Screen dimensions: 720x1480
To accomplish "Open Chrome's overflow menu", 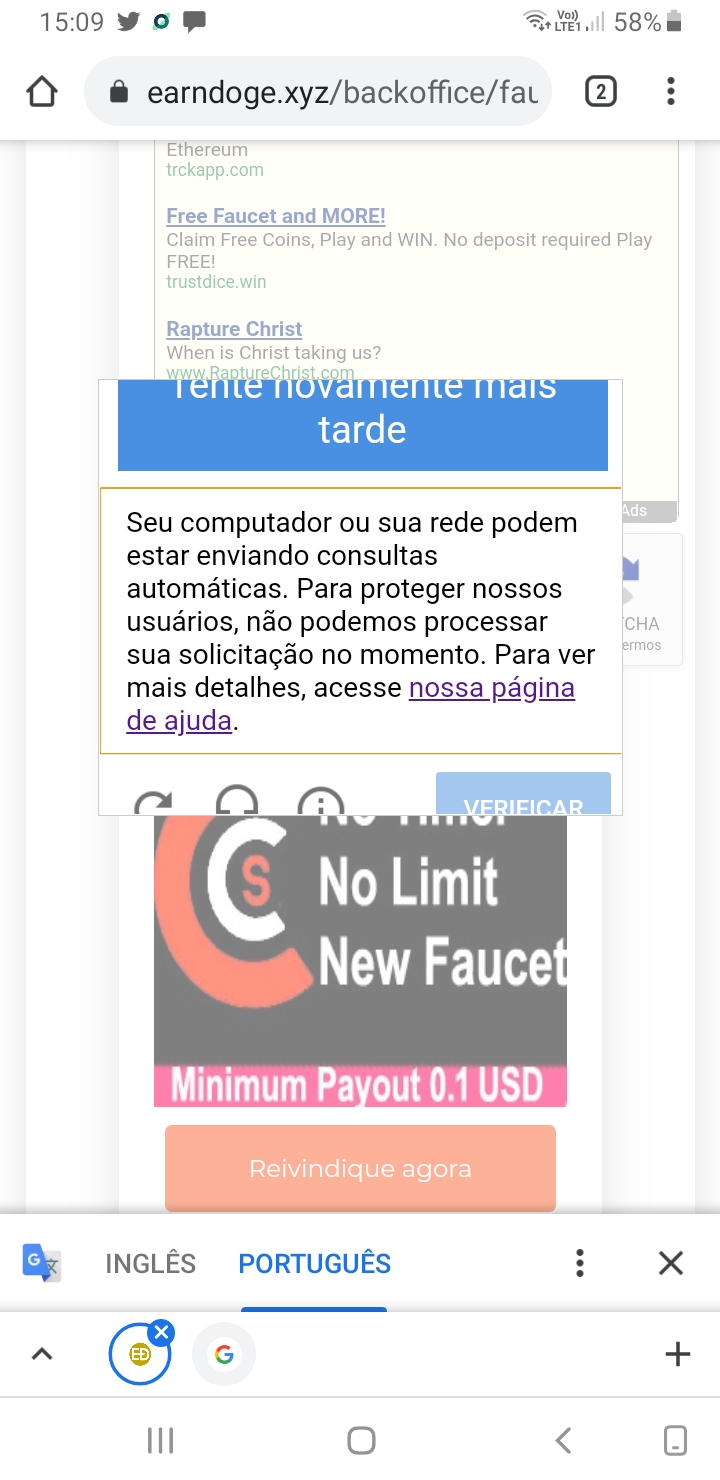I will 670,93.
